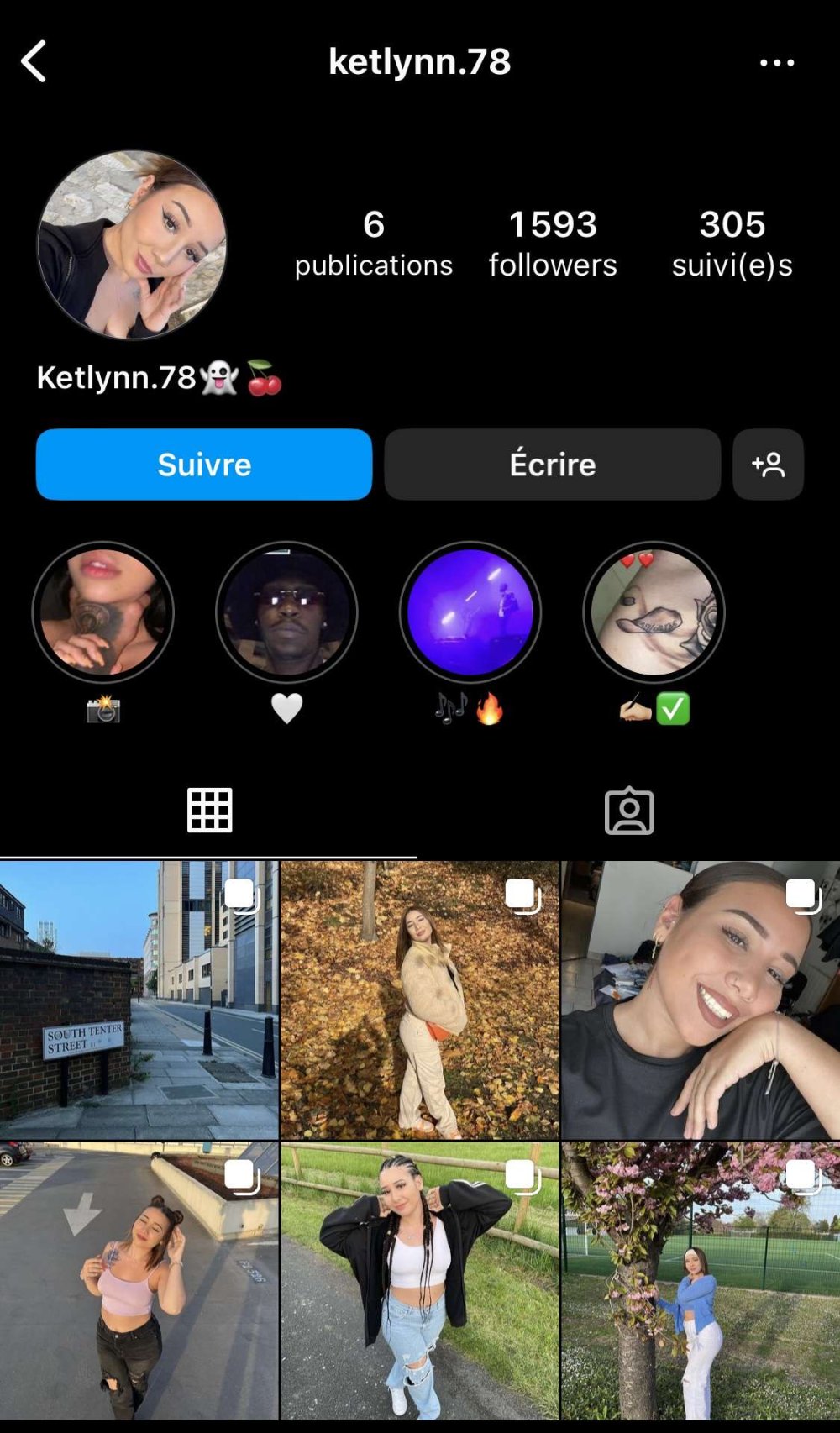Open the ketlynn.78 profile picture
Screen dimensions: 840x1433
[x=132, y=244]
